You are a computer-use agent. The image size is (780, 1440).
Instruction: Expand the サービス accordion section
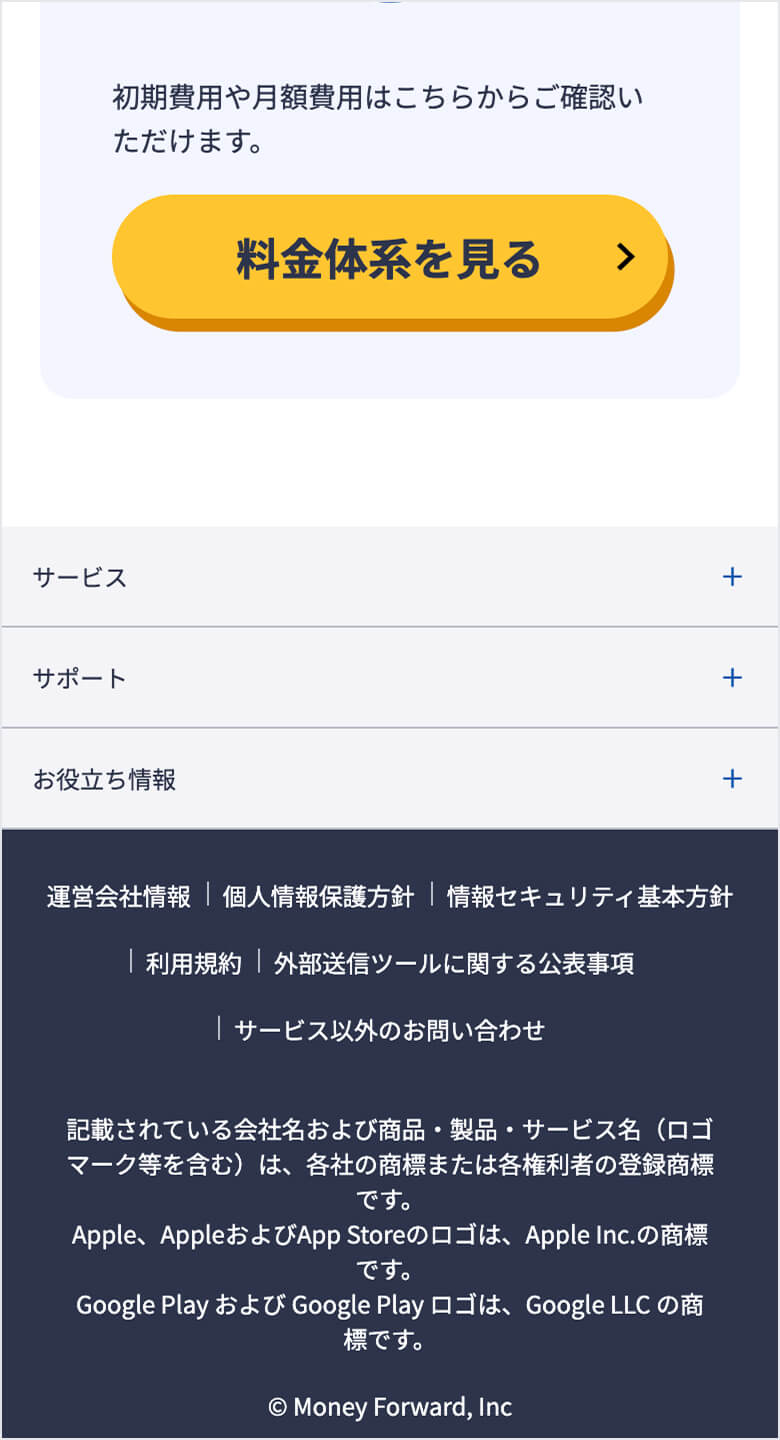[390, 576]
